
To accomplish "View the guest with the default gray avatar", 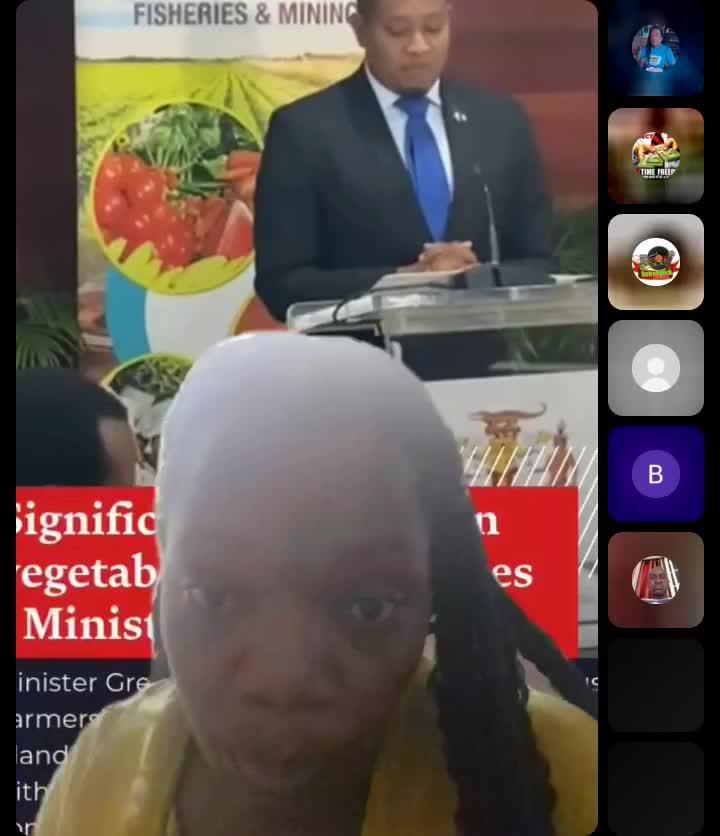I will pos(655,367).
